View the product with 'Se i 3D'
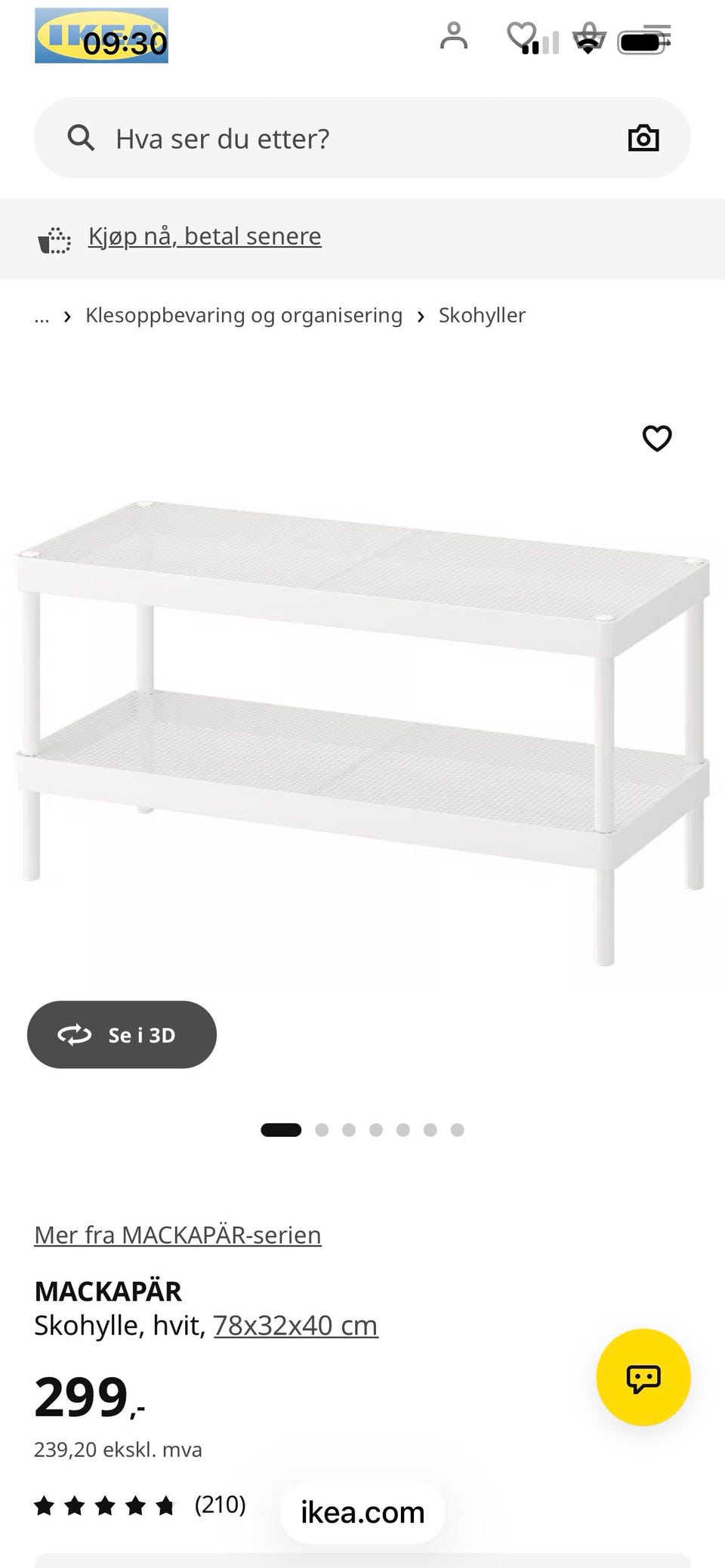The width and height of the screenshot is (725, 1568). pos(122,1034)
